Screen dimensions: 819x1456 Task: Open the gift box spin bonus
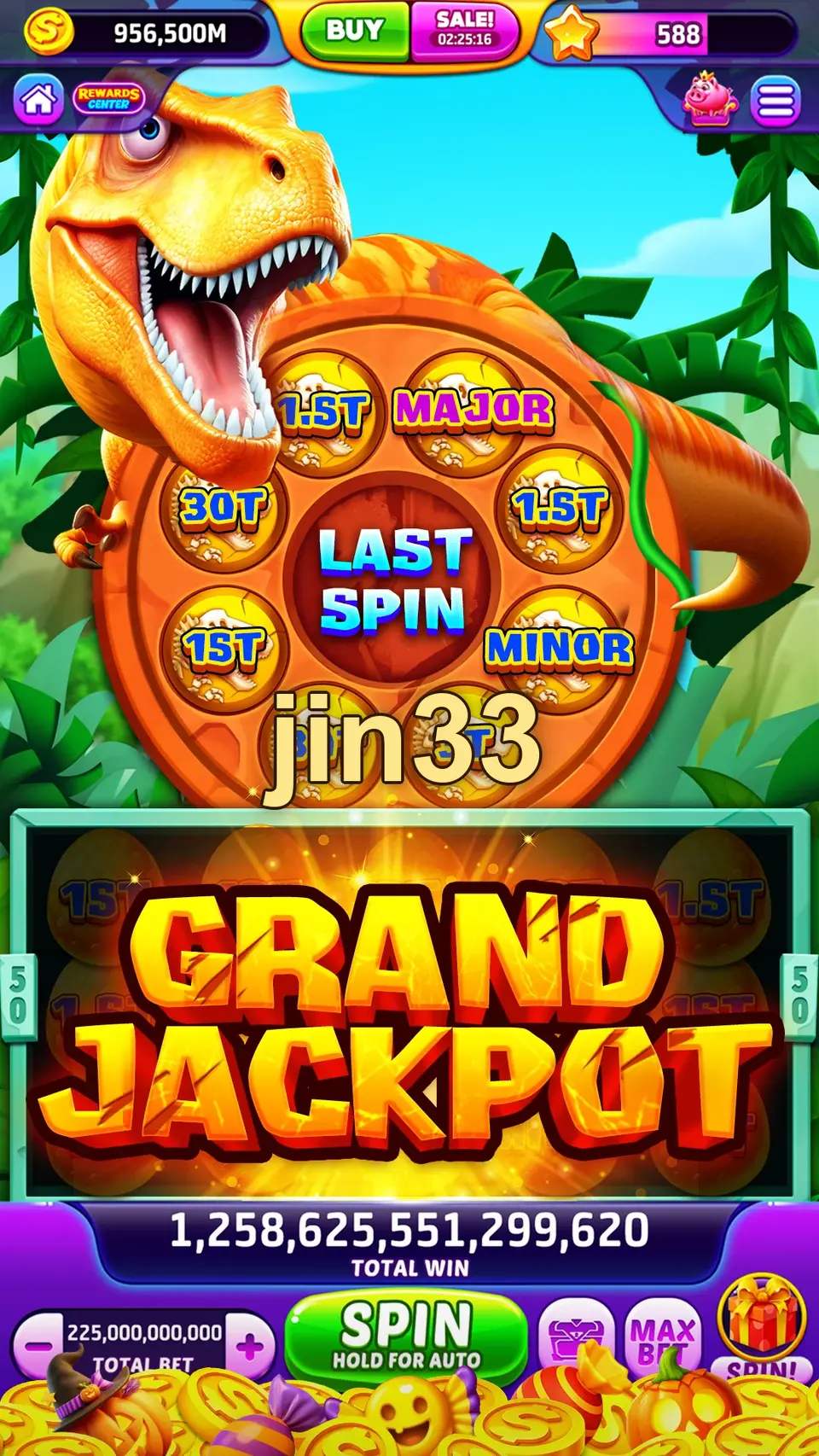pos(761,1319)
